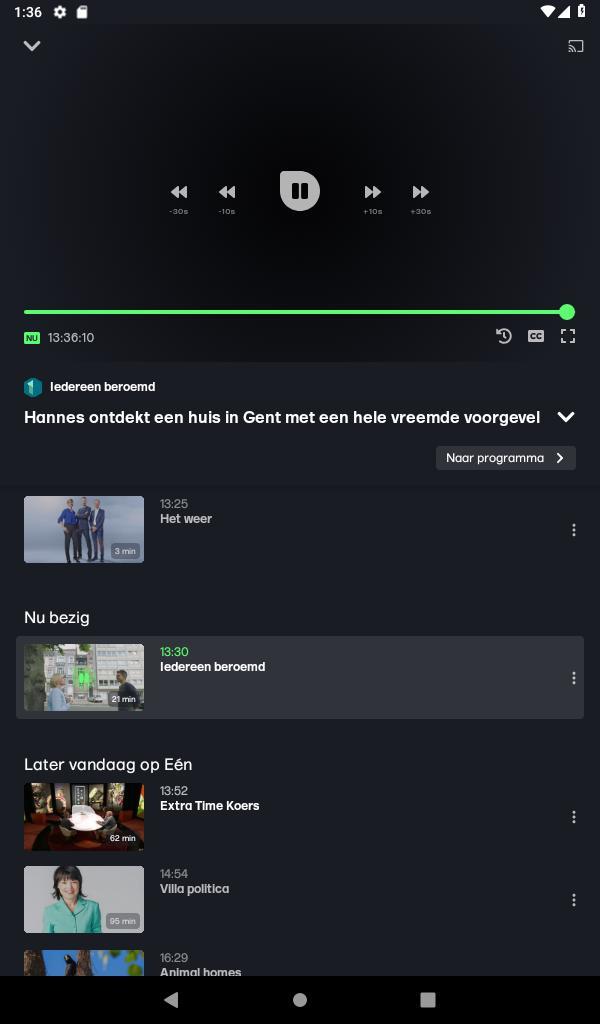Skip forward 10 seconds

[372, 193]
